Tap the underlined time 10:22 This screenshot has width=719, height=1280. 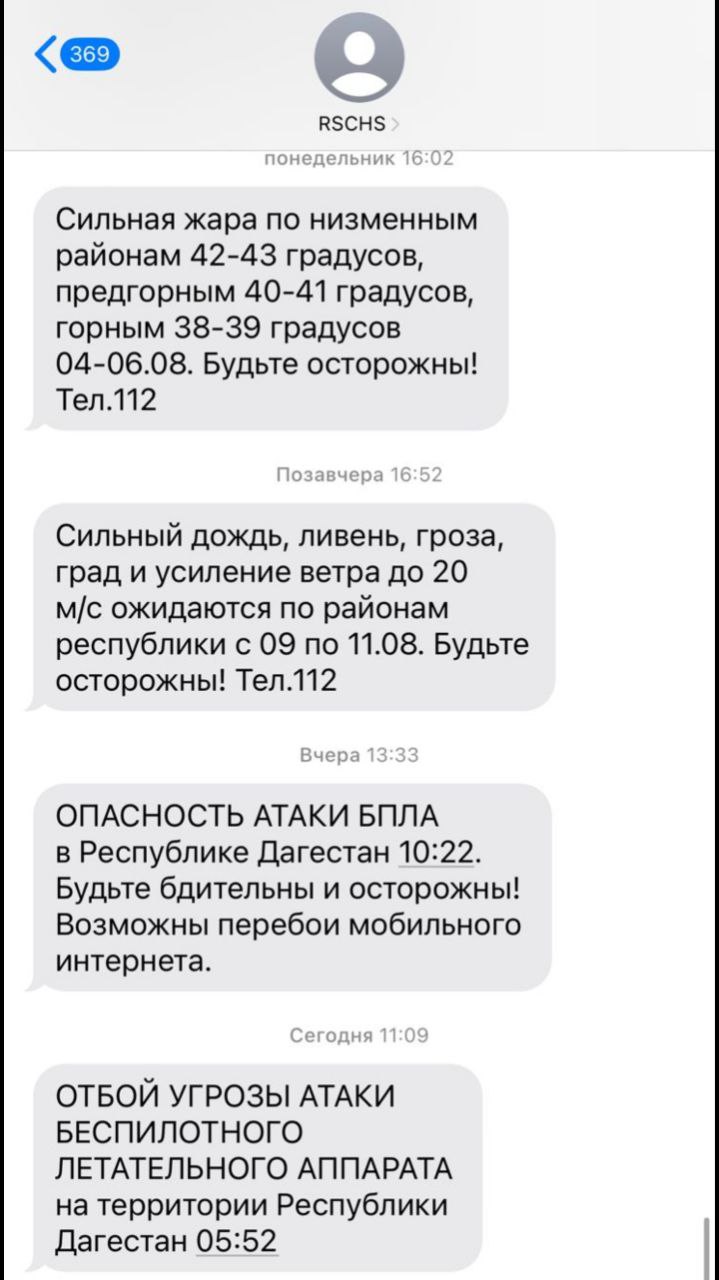pyautogui.click(x=440, y=852)
